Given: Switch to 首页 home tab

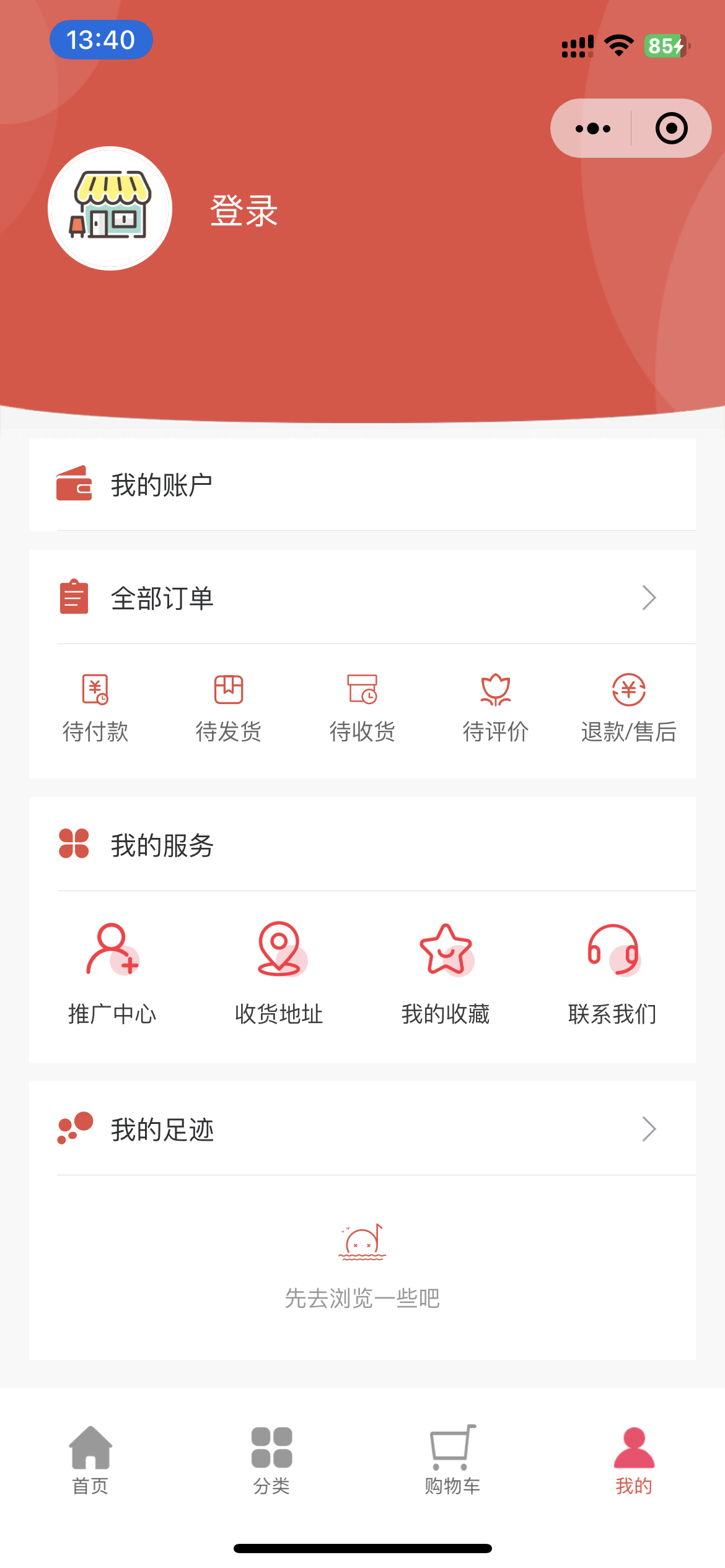Looking at the screenshot, I should coord(90,1456).
